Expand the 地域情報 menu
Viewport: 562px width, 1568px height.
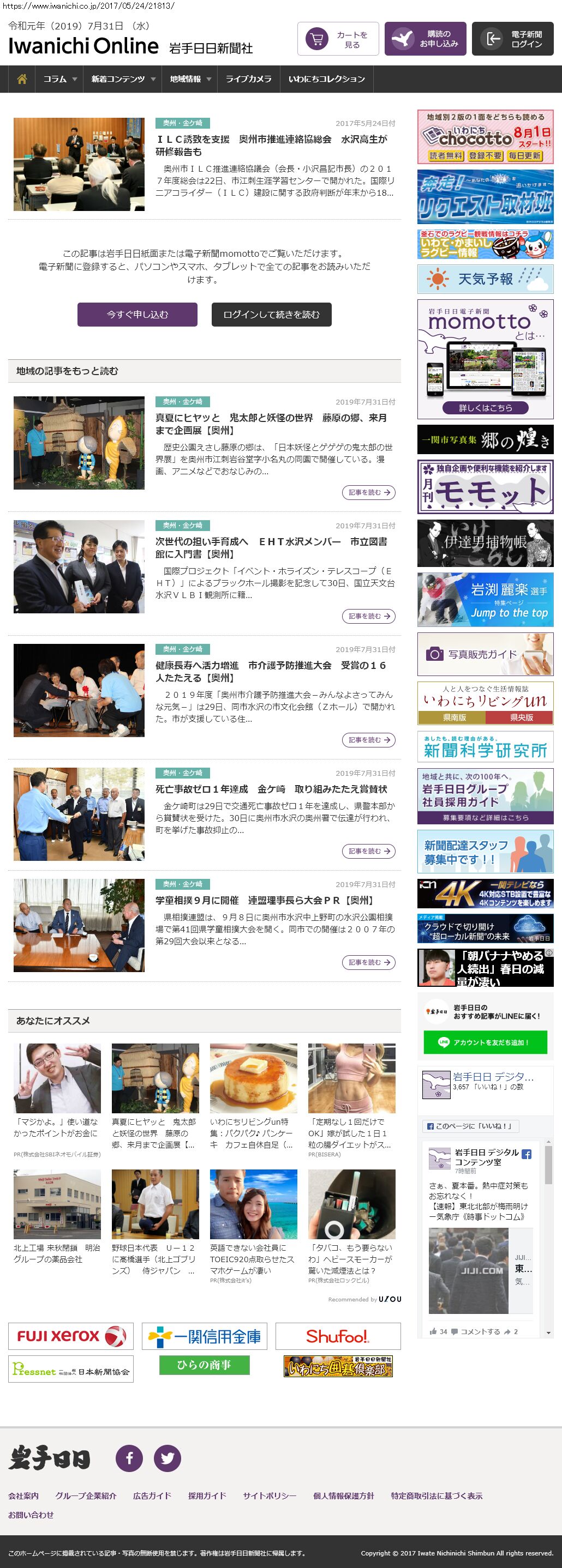pyautogui.click(x=190, y=79)
